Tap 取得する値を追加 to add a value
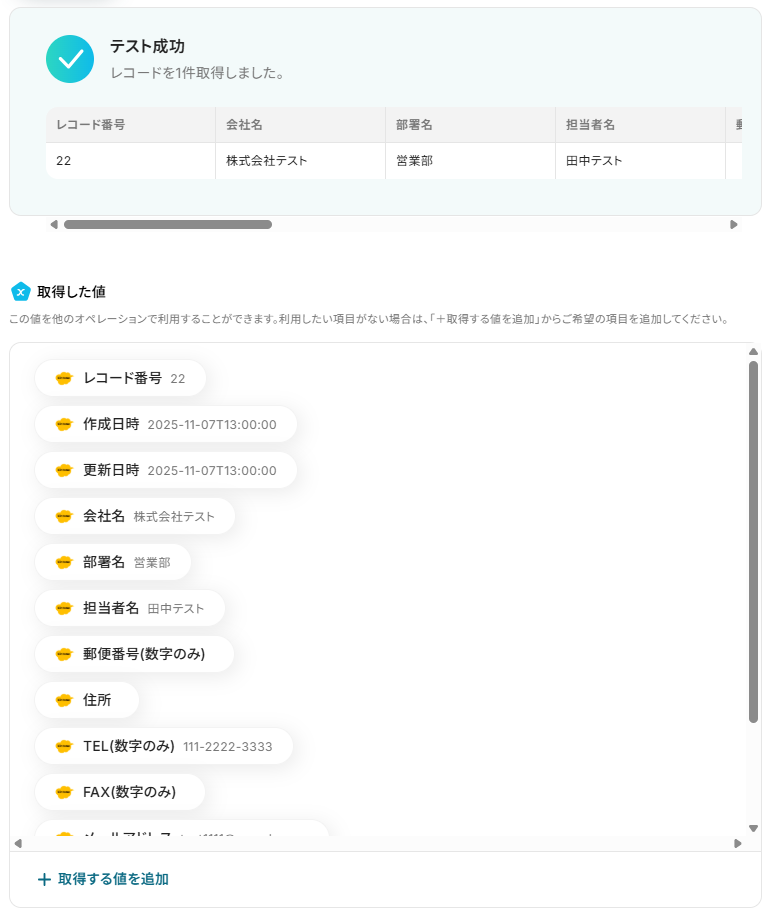The image size is (769, 913). pyautogui.click(x=103, y=879)
